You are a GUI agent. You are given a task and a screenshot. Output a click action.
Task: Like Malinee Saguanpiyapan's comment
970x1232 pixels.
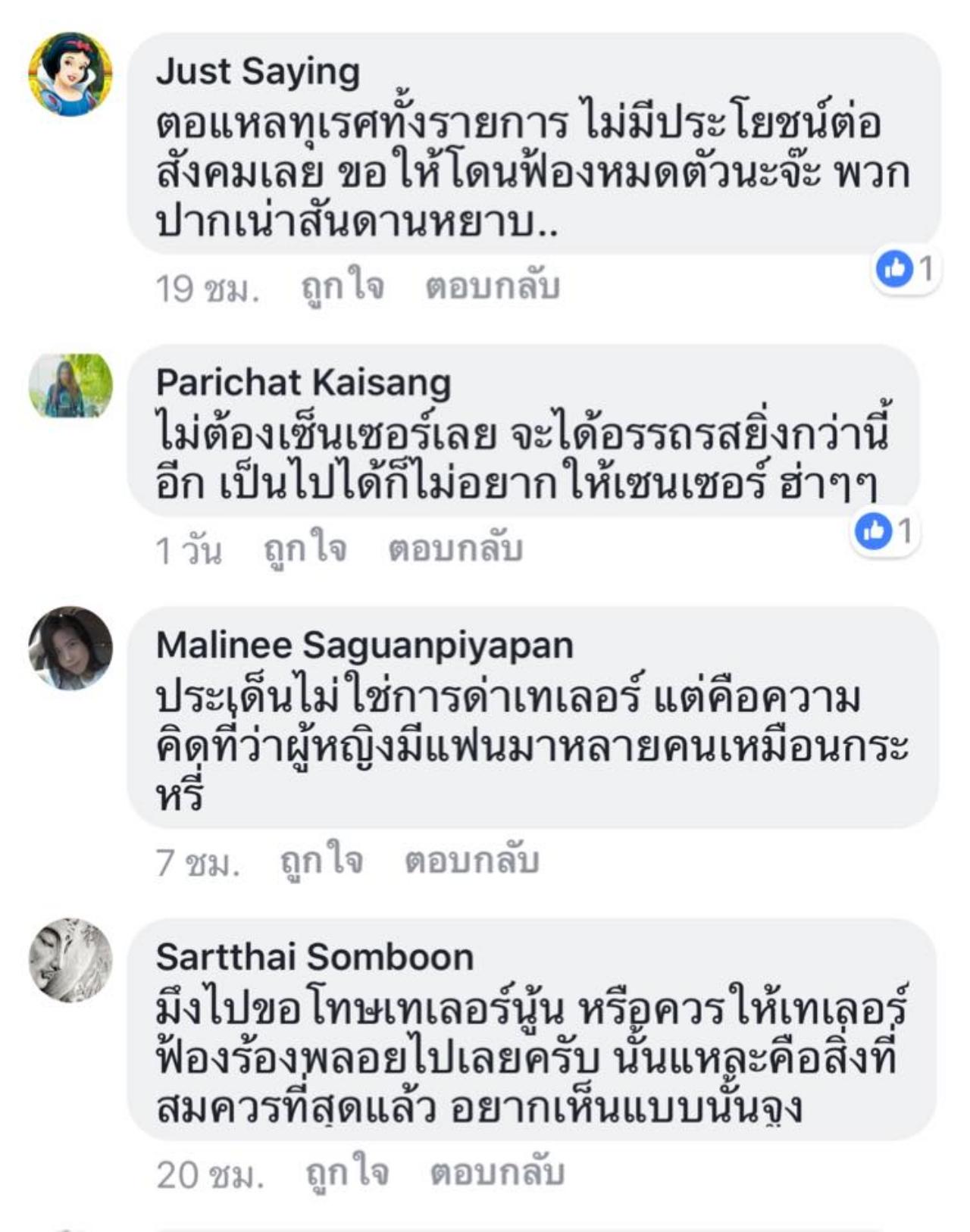pos(321,861)
